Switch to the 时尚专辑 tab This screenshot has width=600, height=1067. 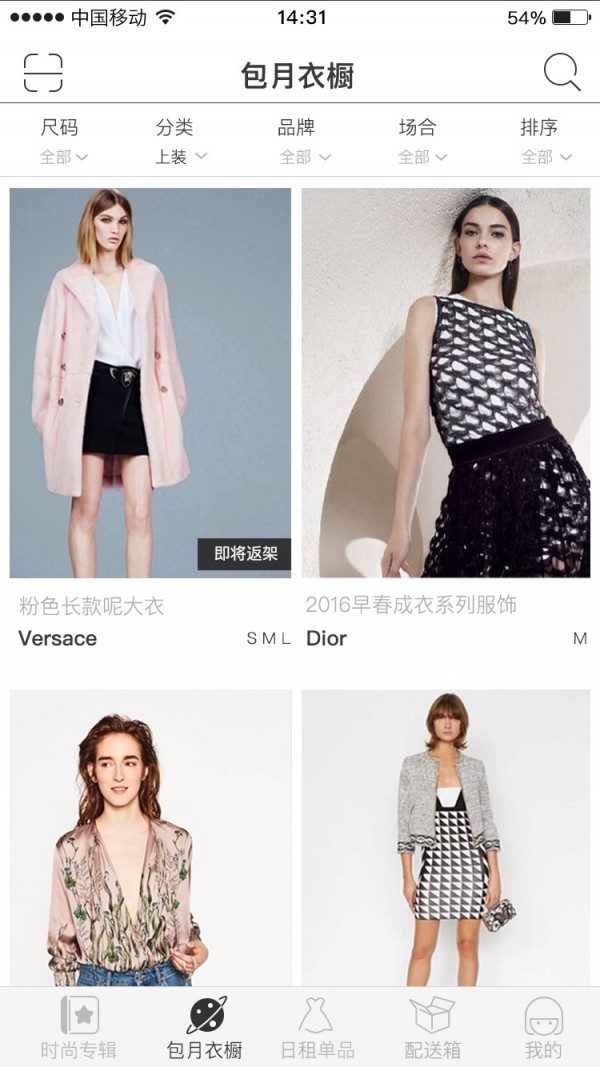(x=79, y=1028)
